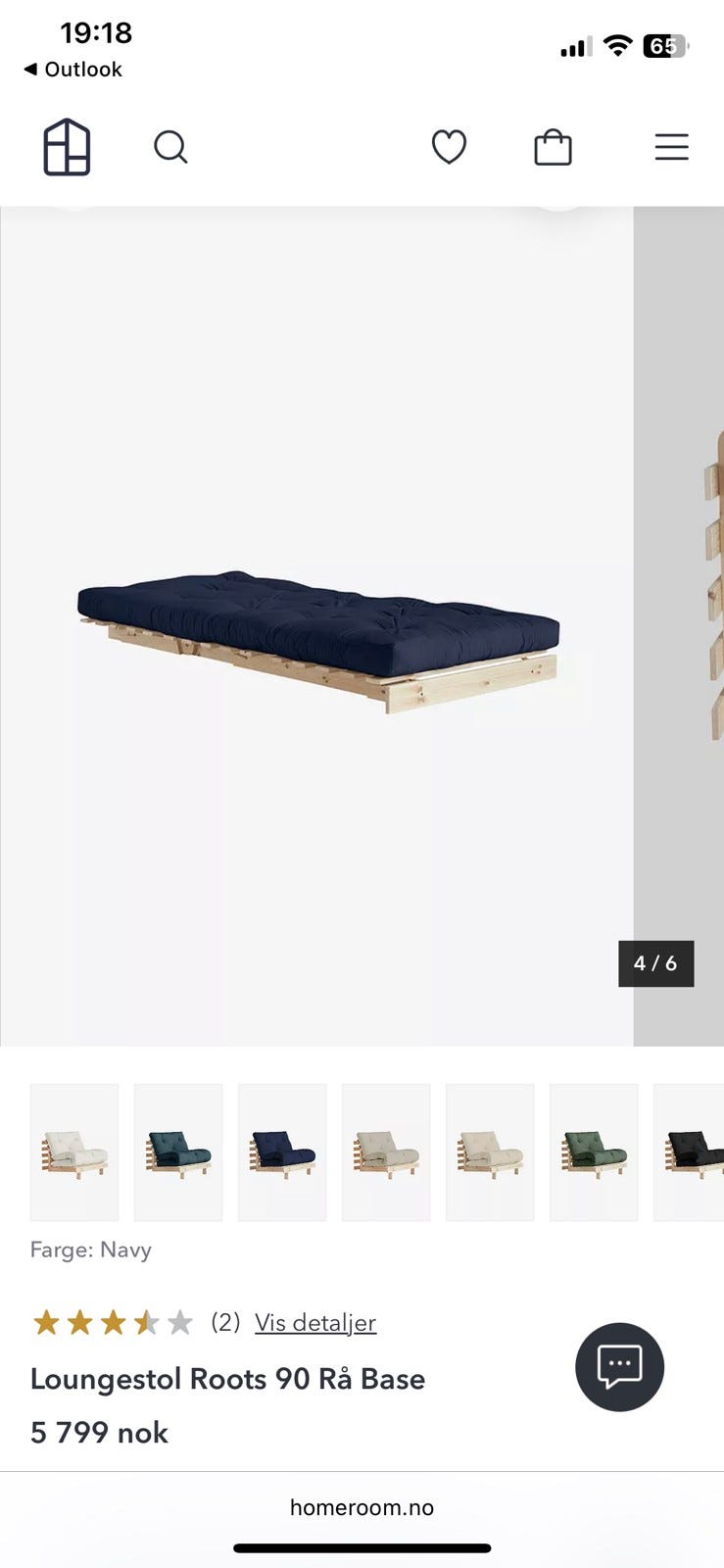Open the chat support bubble
This screenshot has height=1568, width=724.
point(619,1366)
